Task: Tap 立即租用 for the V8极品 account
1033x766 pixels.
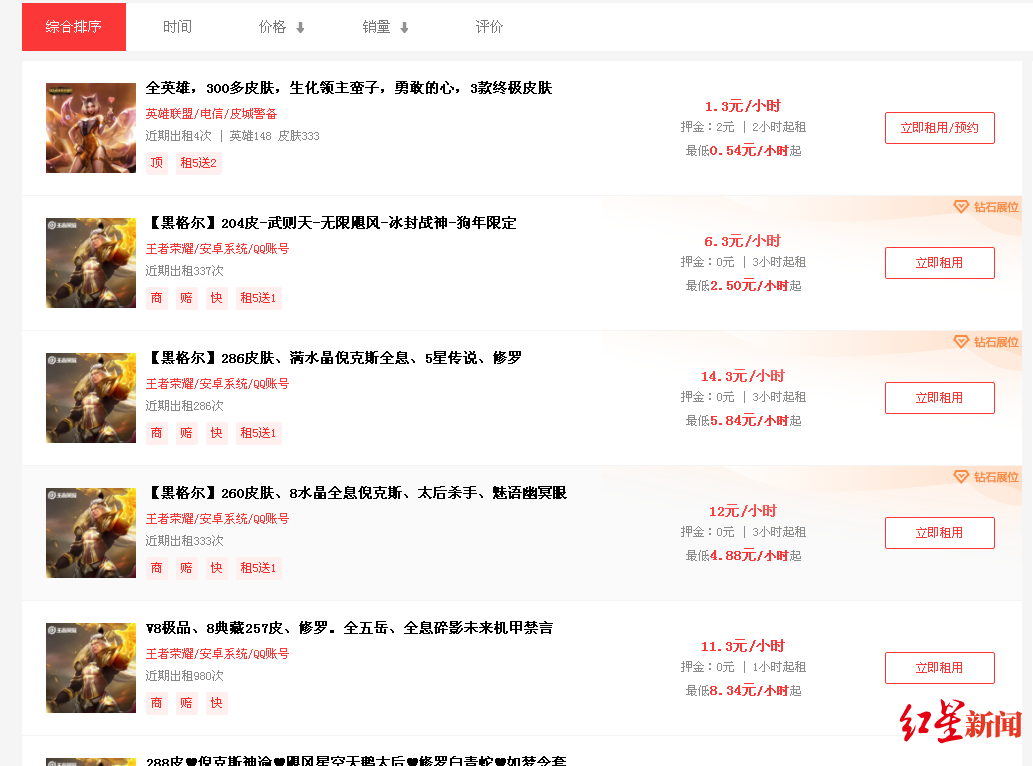Action: coord(939,668)
